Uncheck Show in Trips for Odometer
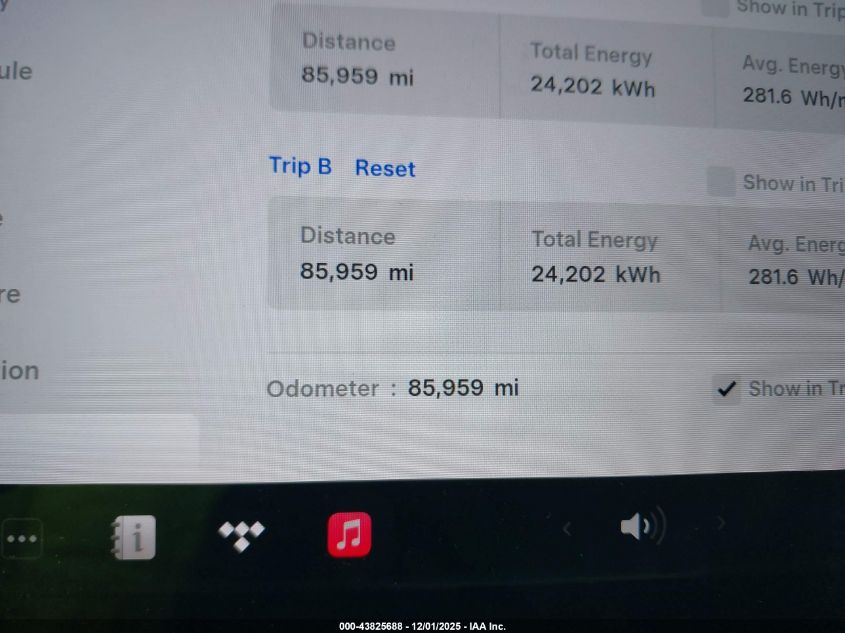The width and height of the screenshot is (845, 633). 727,389
